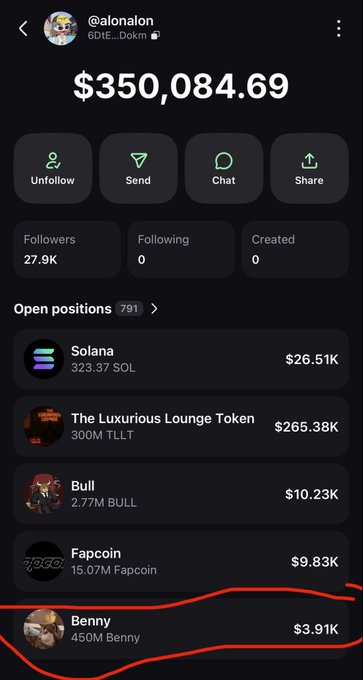Open the Following card
363x680 pixels.
pos(181,249)
